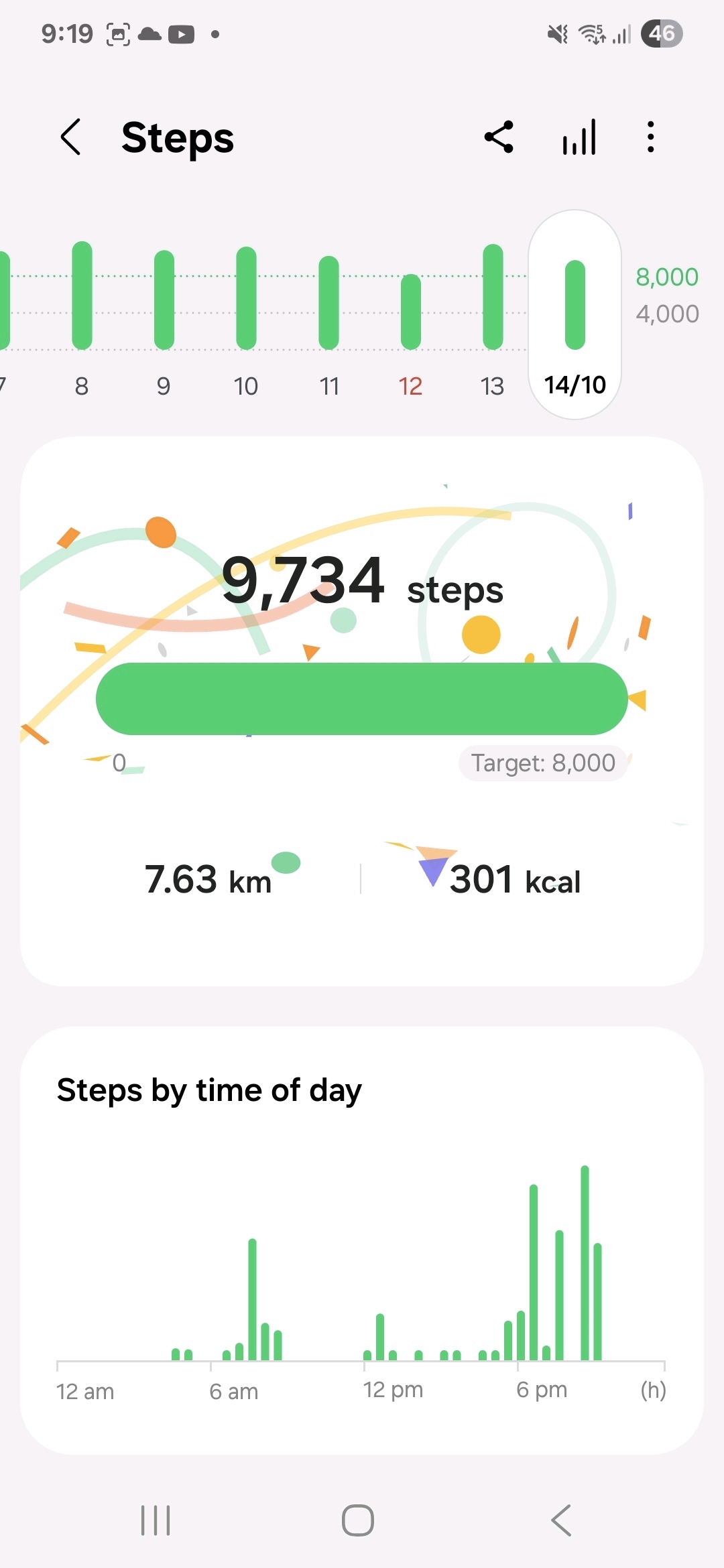Select the 14/10 day bar
Viewport: 724px width, 1568px height.
[575, 315]
